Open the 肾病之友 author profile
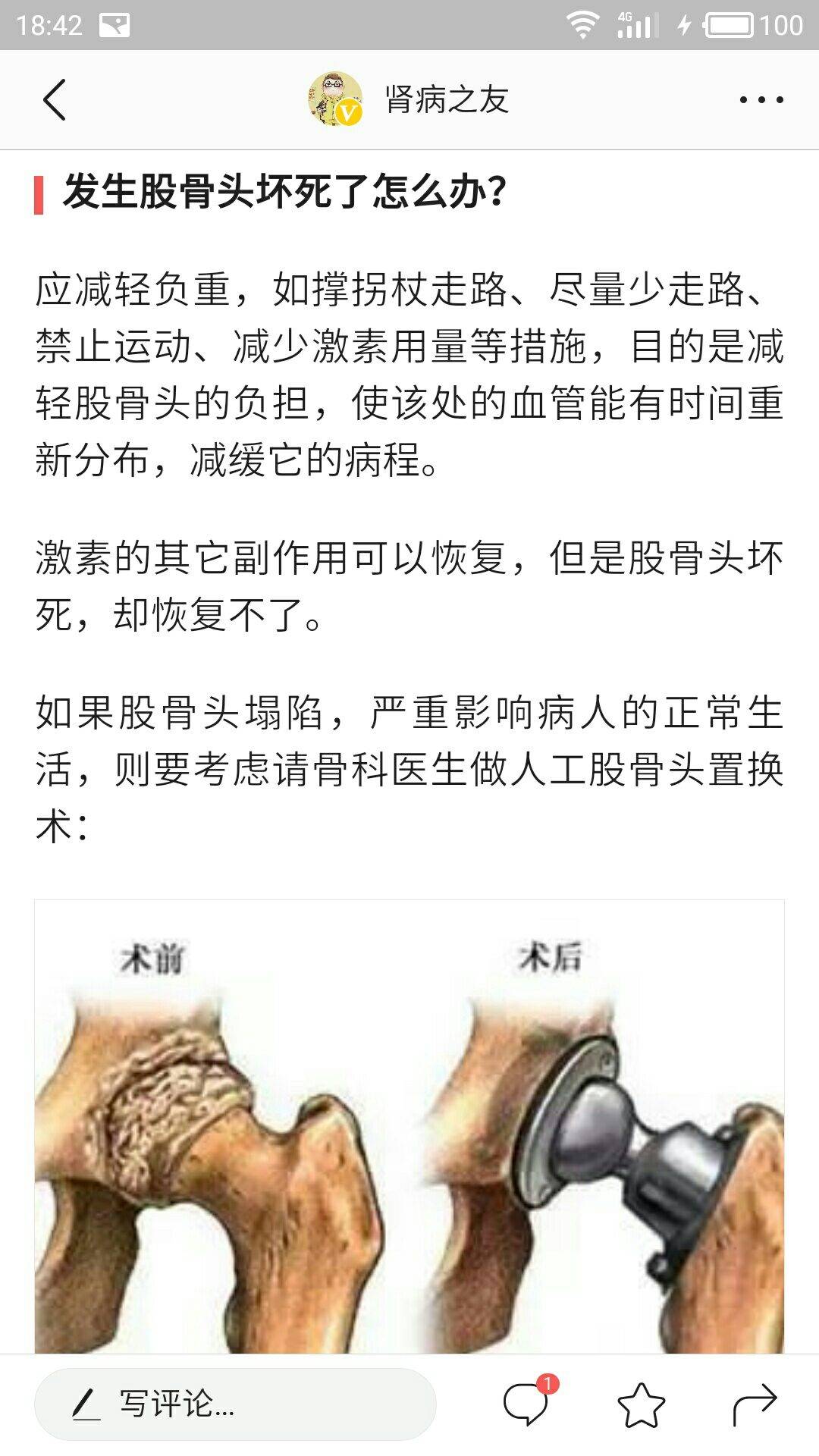Image resolution: width=819 pixels, height=1456 pixels. pyautogui.click(x=409, y=99)
